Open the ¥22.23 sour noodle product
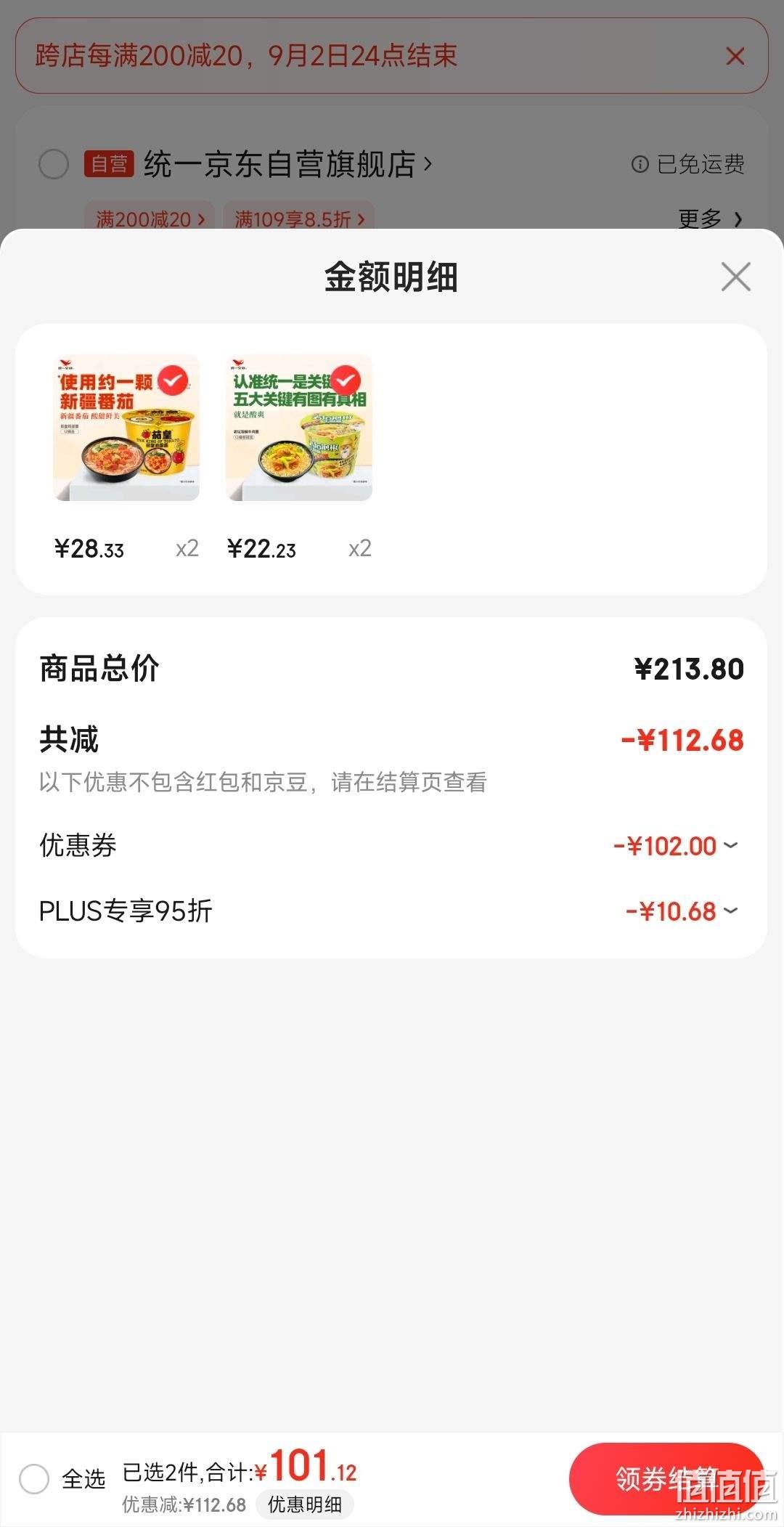This screenshot has width=784, height=1527. click(299, 428)
